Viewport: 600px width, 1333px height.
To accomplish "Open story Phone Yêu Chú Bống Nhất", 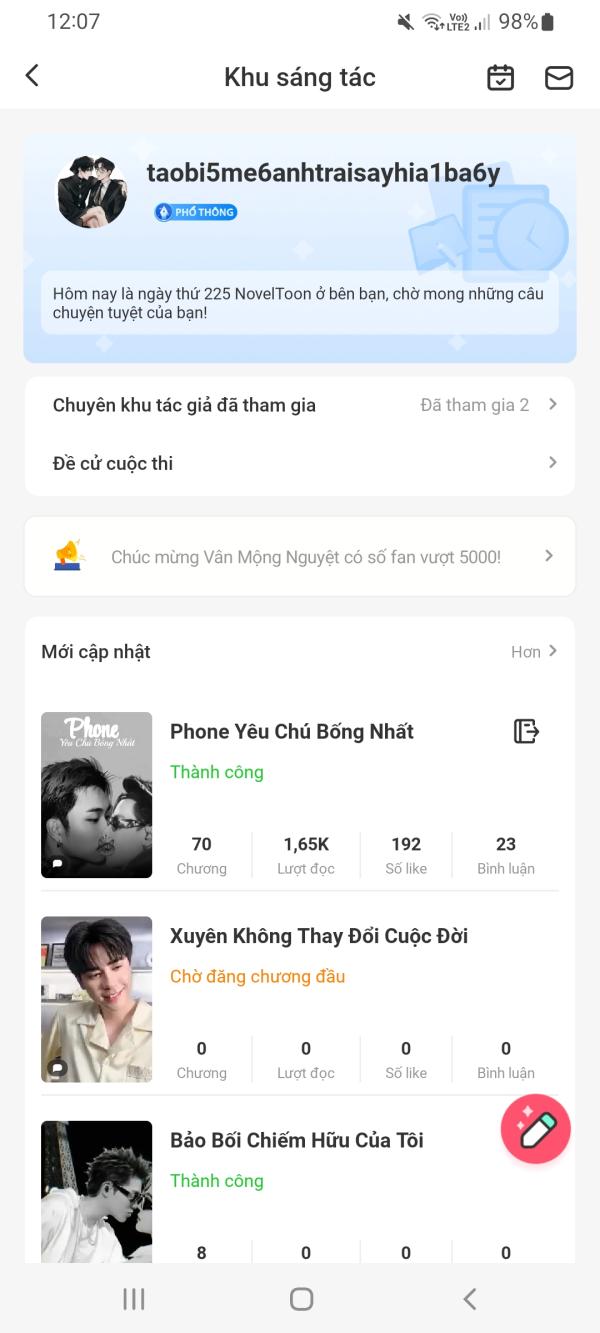I will click(291, 732).
